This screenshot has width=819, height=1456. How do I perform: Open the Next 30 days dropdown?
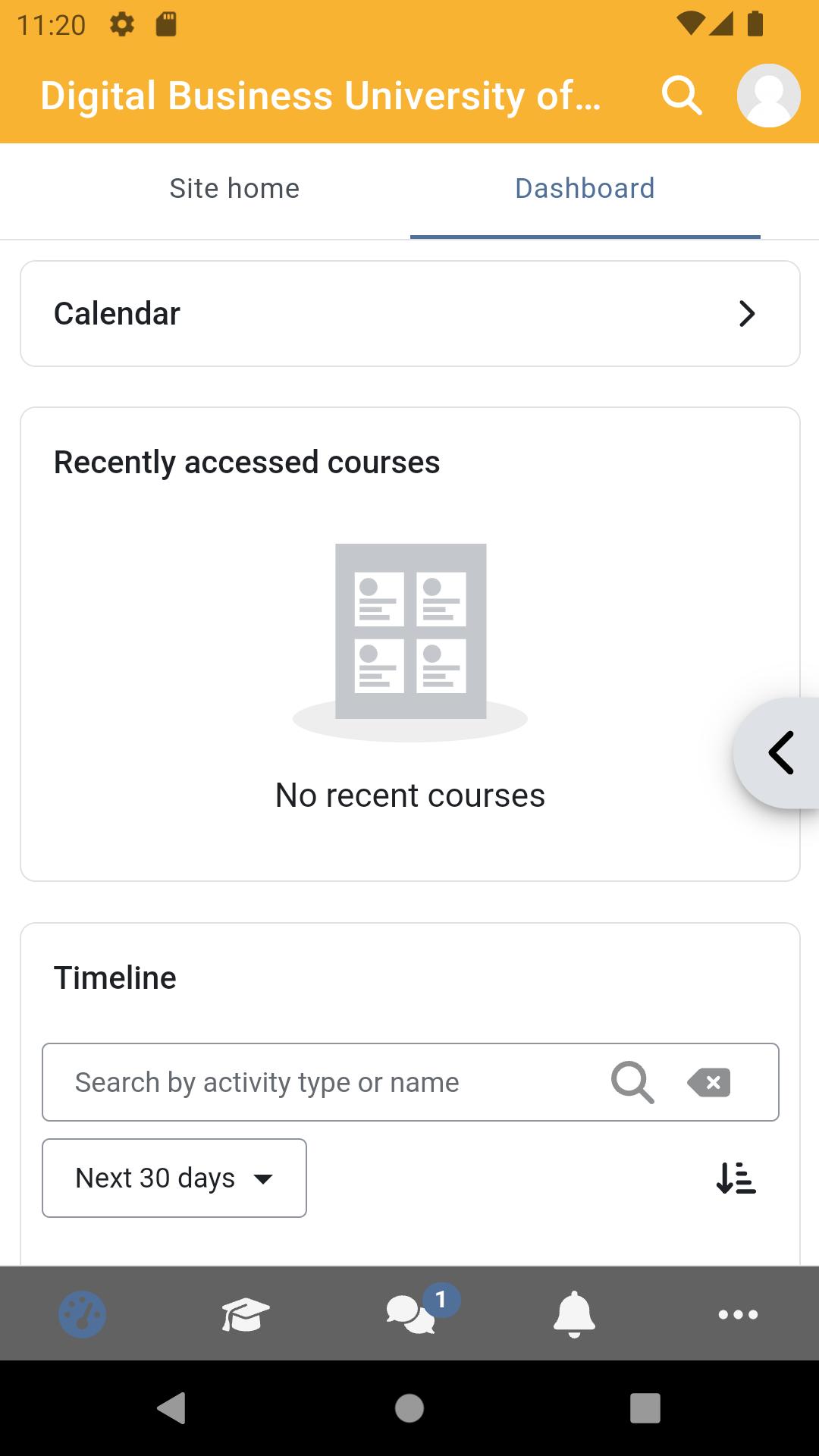(x=174, y=1178)
